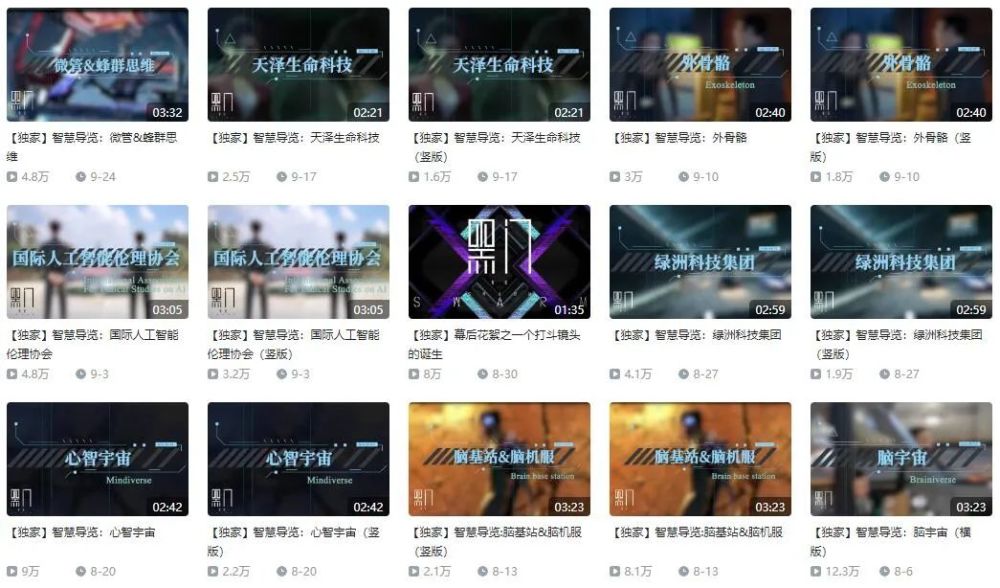Open 脑基站&脑机服（竖版）video

499,459
